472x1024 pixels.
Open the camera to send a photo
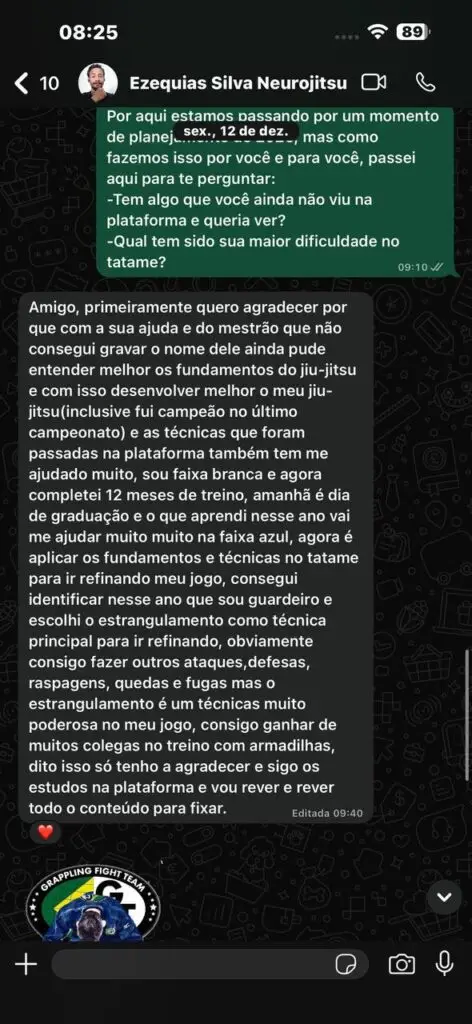click(x=401, y=964)
